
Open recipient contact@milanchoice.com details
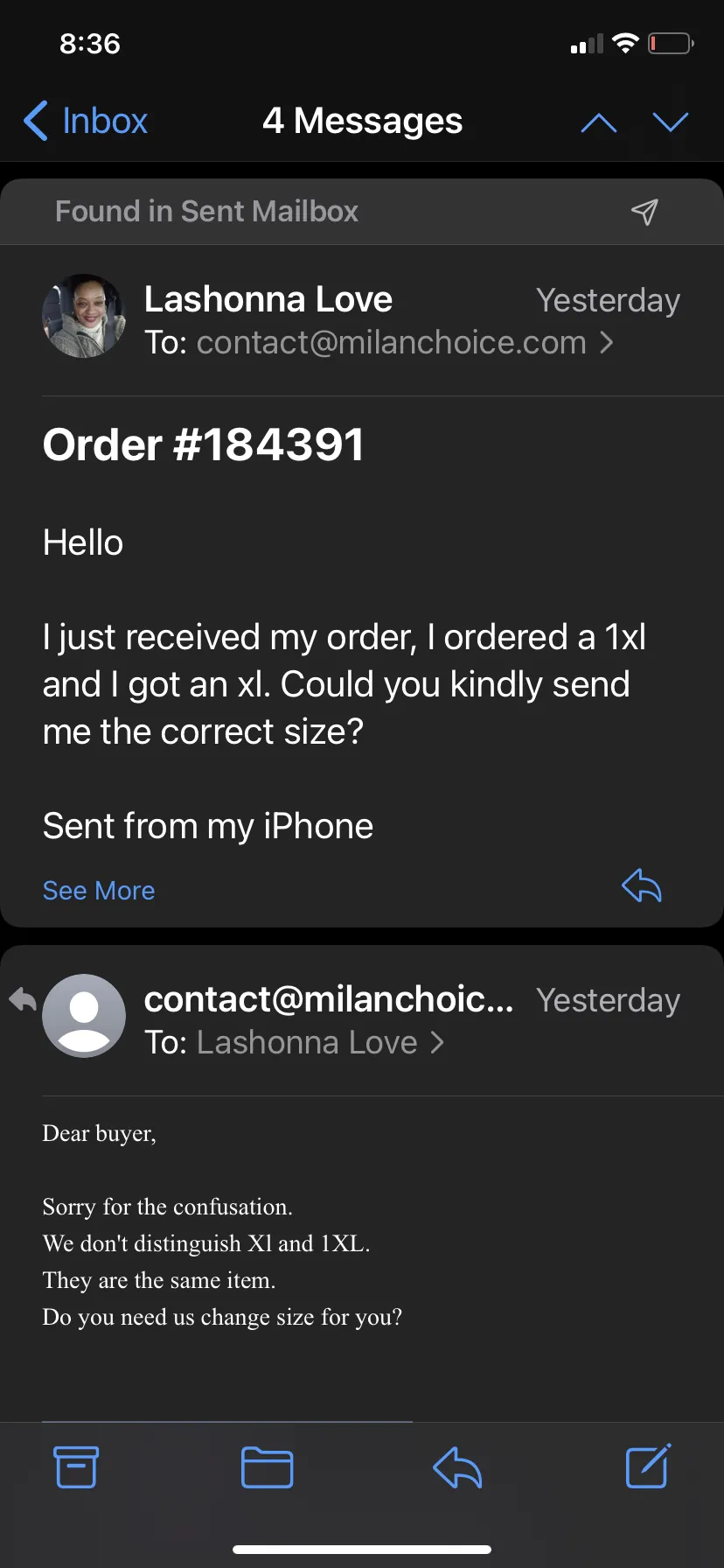point(405,342)
